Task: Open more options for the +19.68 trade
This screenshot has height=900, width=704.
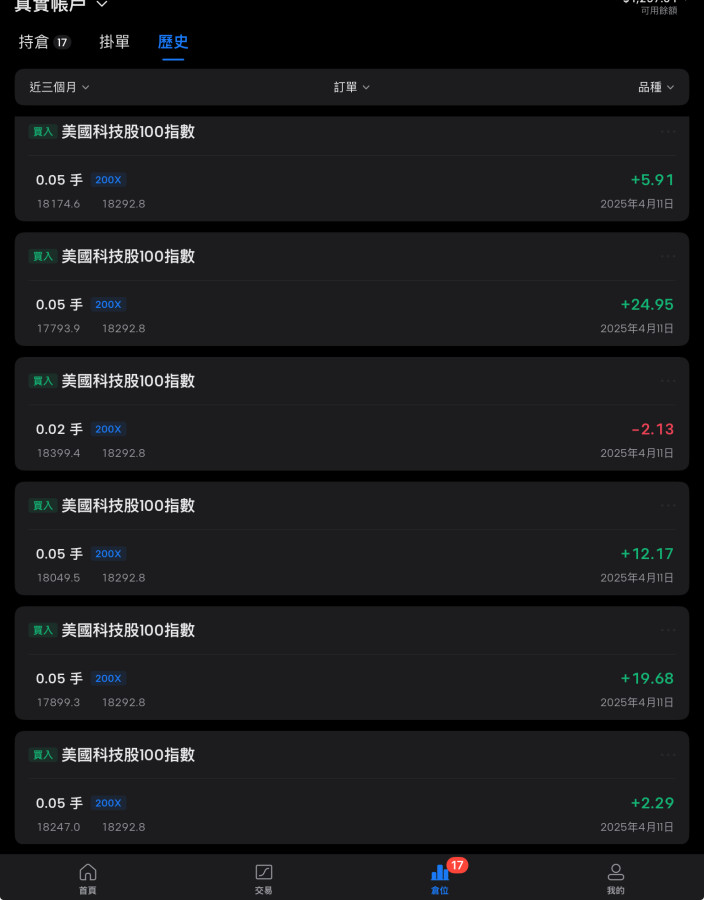Action: click(x=668, y=630)
